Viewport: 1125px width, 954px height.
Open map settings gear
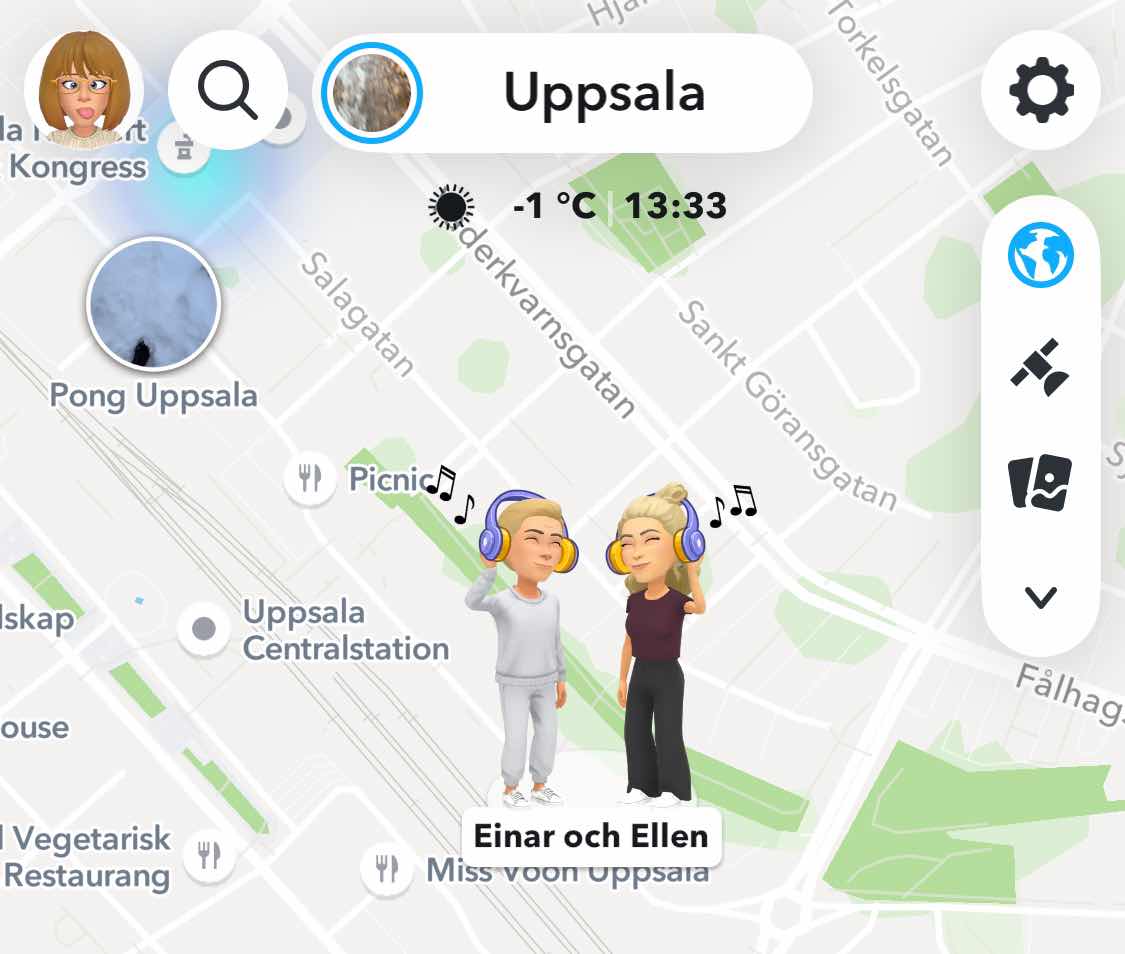click(1041, 90)
